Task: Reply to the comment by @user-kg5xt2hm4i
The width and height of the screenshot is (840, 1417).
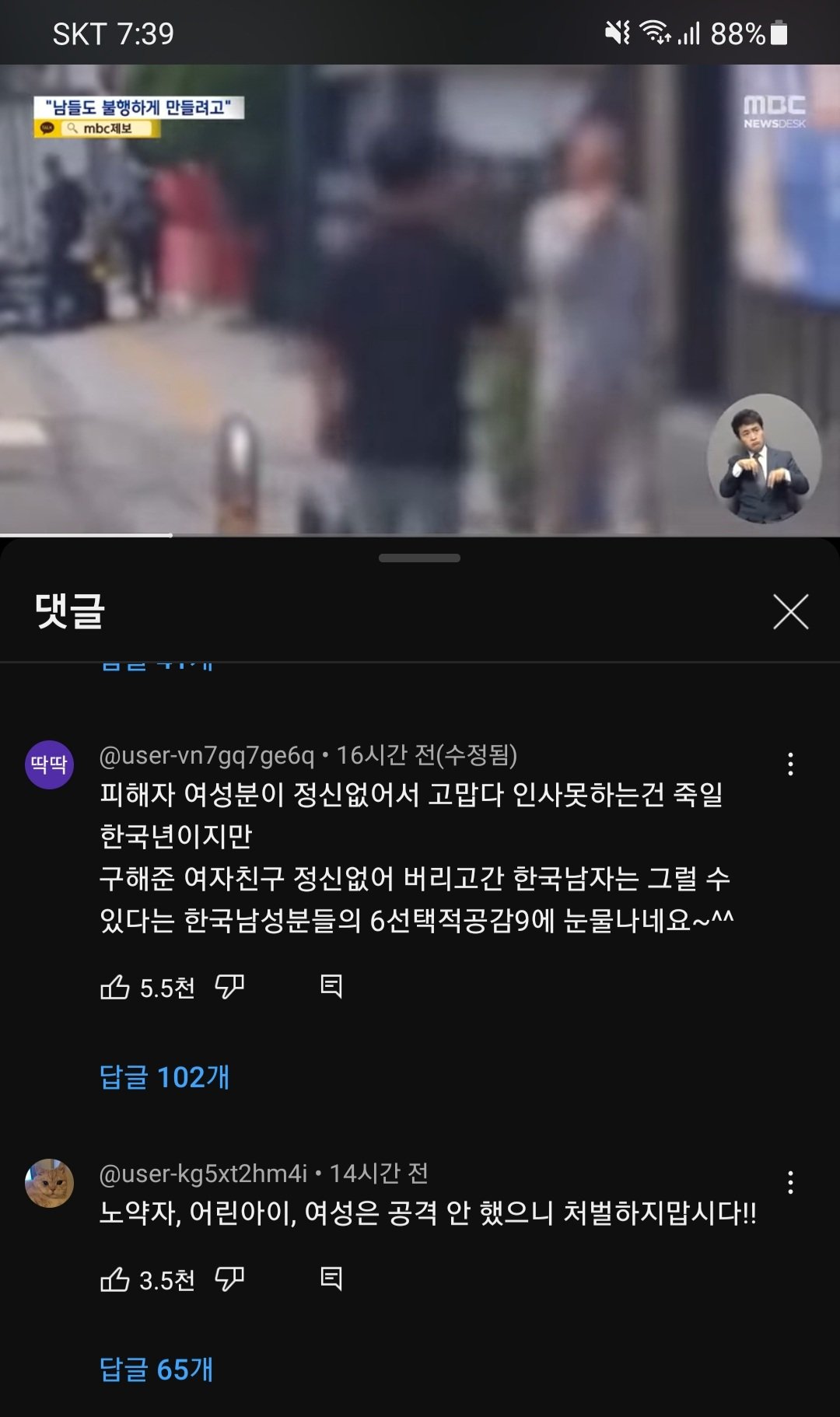Action: (x=331, y=1279)
